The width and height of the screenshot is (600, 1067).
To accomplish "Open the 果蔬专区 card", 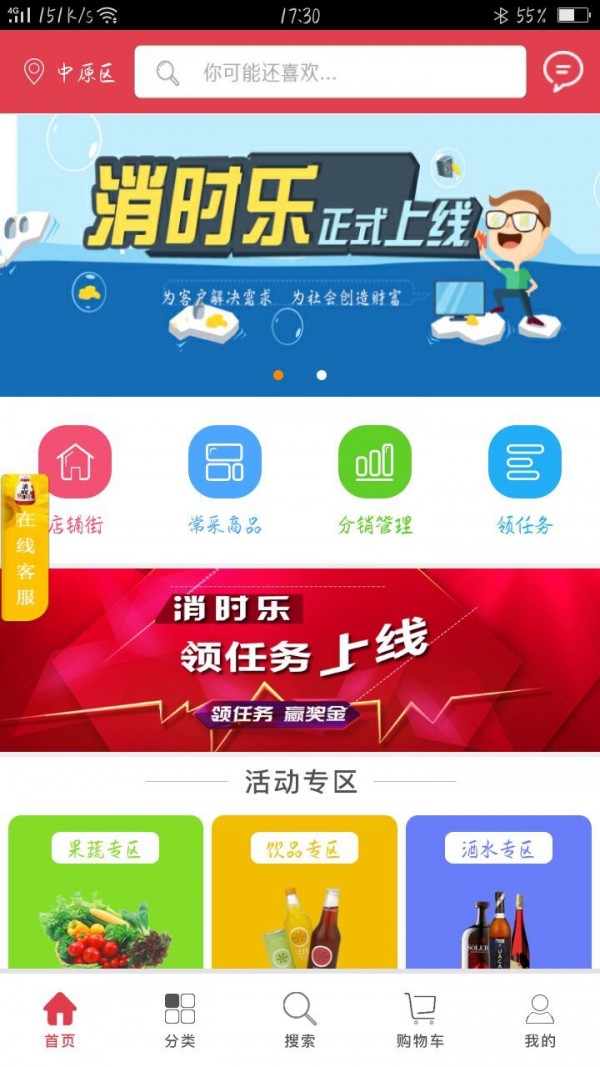I will point(105,890).
